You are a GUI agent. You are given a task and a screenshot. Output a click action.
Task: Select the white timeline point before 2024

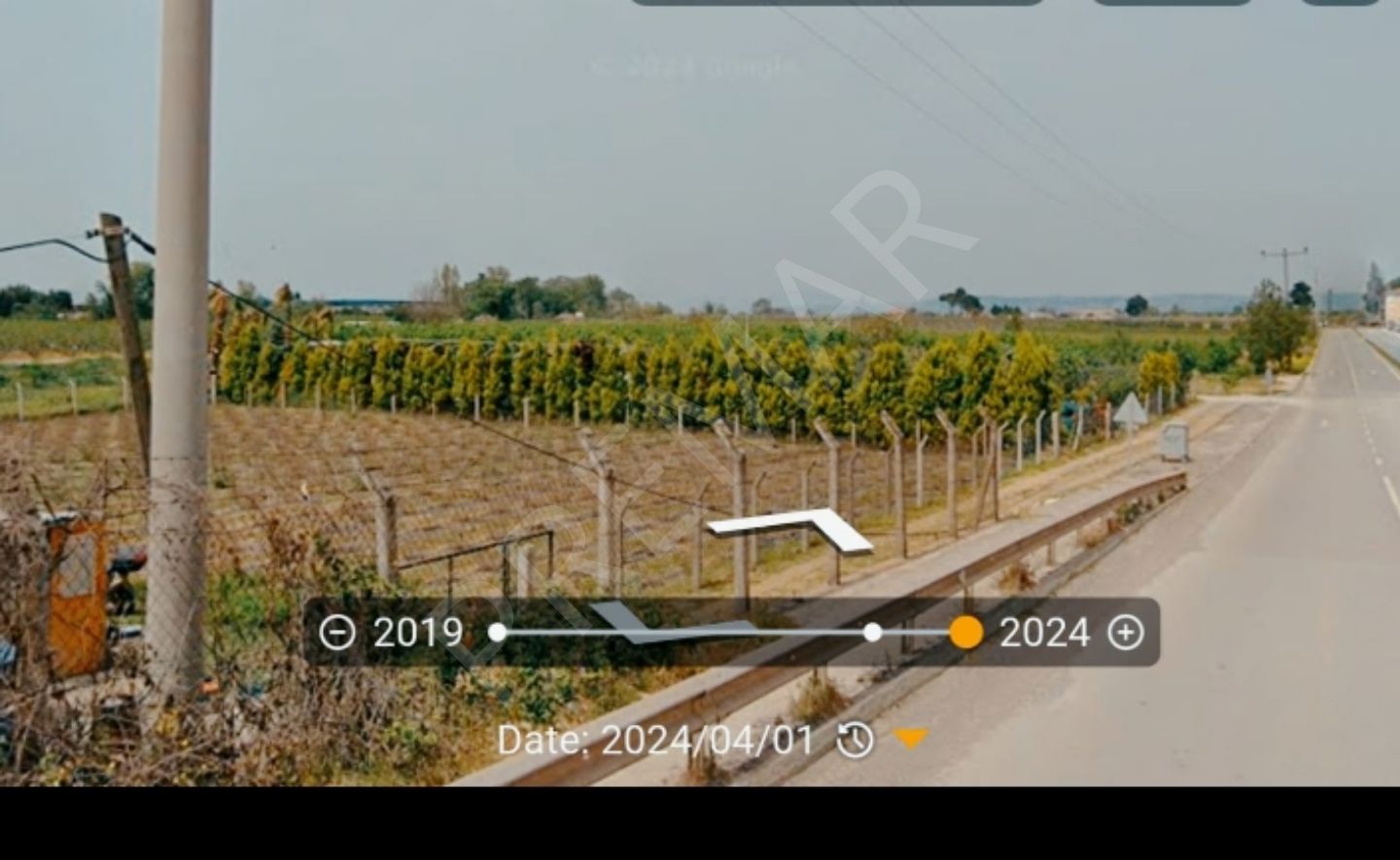coord(873,633)
